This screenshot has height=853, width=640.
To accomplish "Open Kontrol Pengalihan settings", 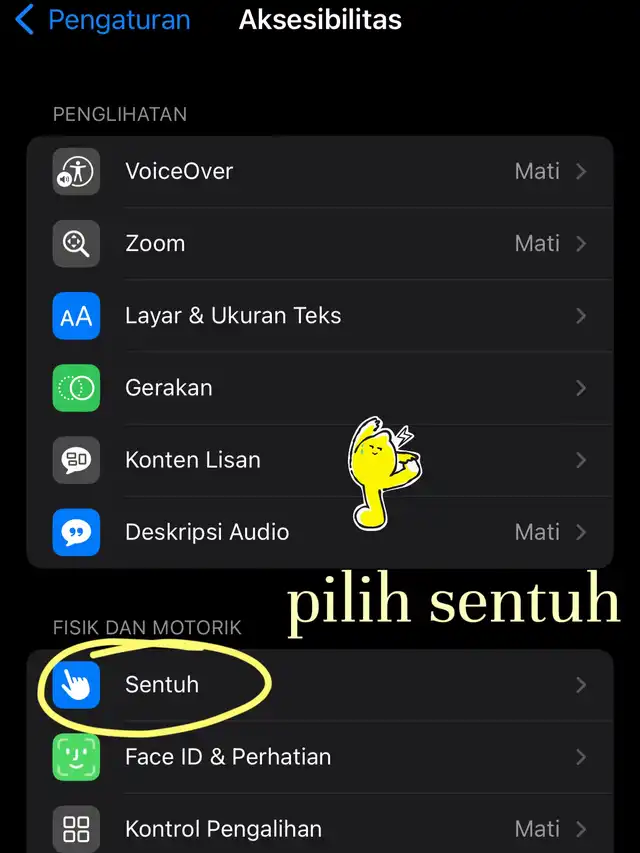I will coord(320,829).
